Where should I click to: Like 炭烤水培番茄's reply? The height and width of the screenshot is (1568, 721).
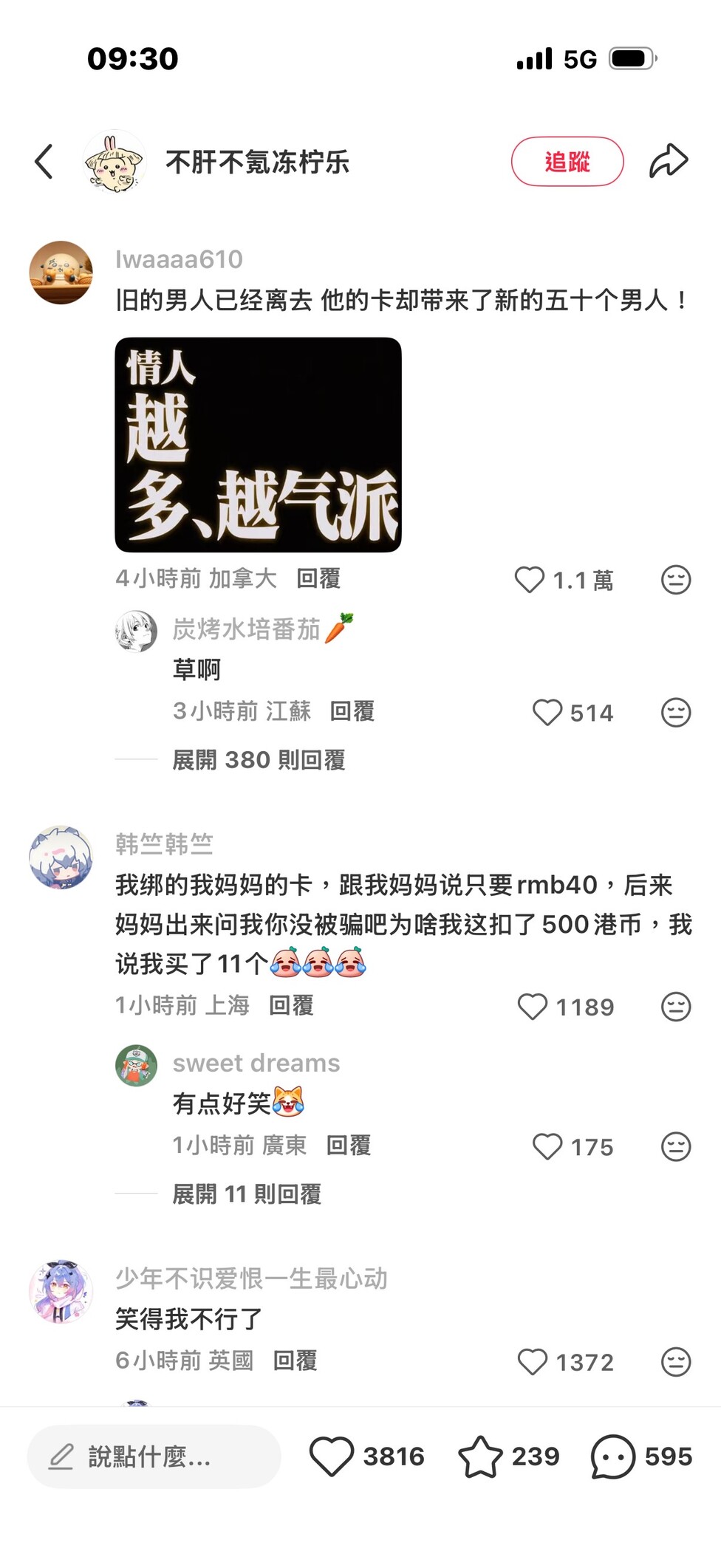tap(547, 713)
